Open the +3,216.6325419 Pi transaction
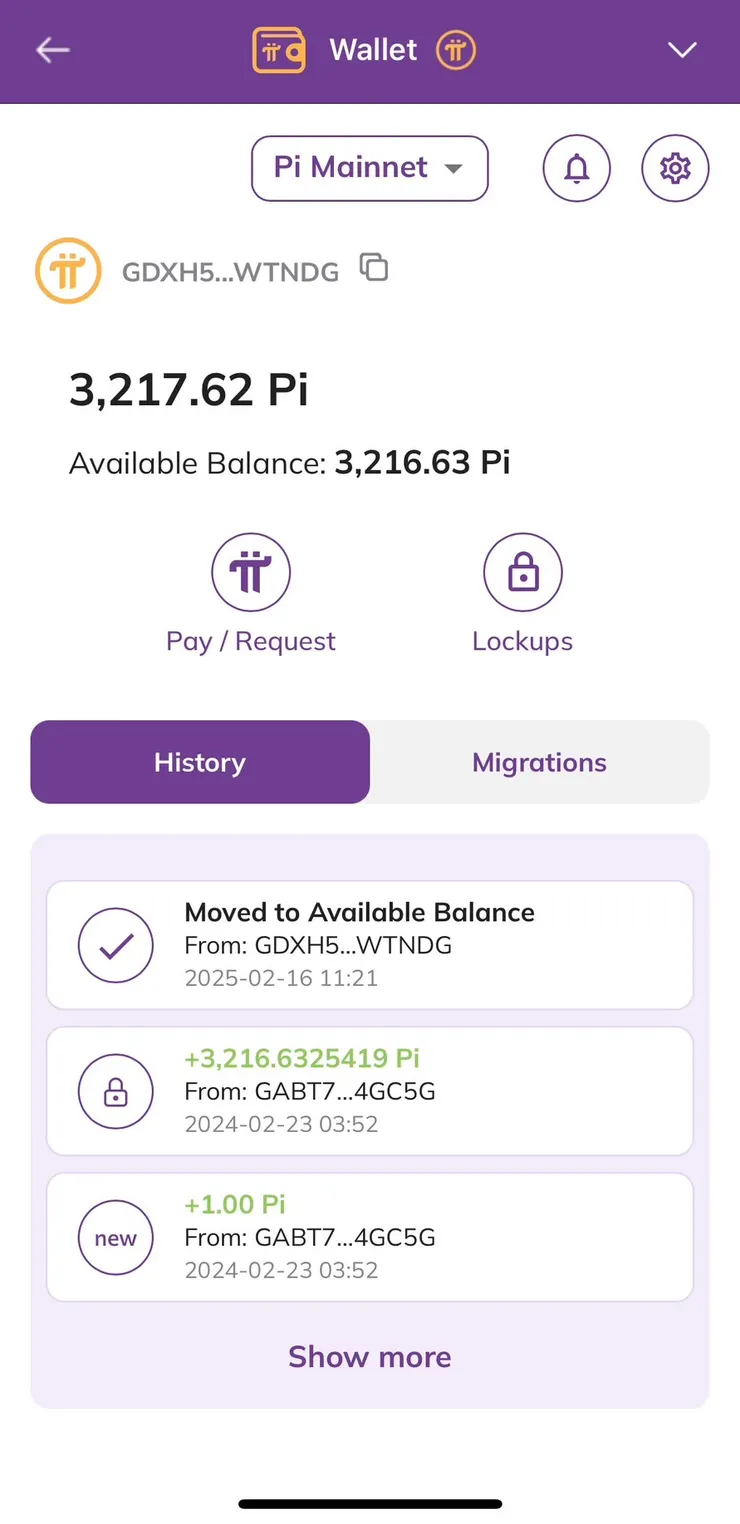This screenshot has height=1524, width=740. 370,1091
